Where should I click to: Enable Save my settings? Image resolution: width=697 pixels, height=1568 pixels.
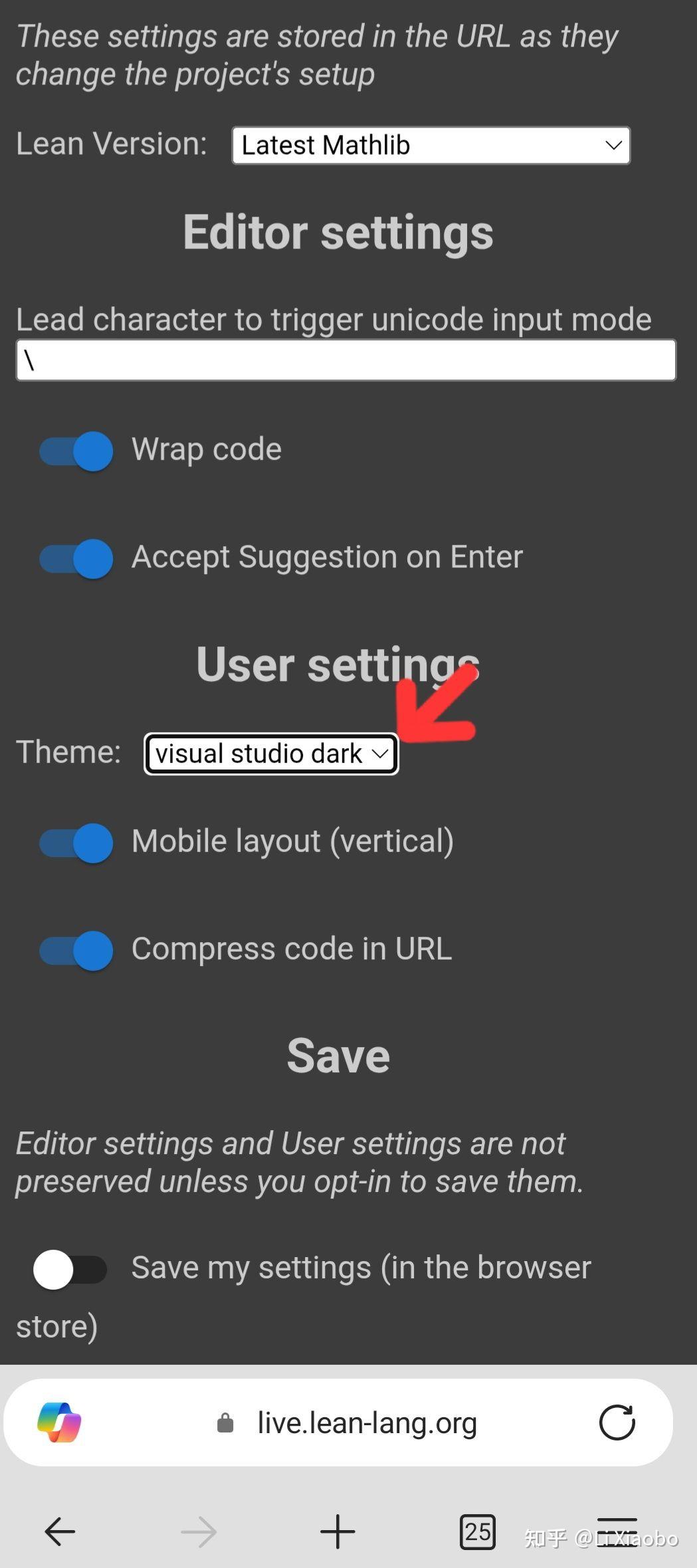pos(70,1269)
